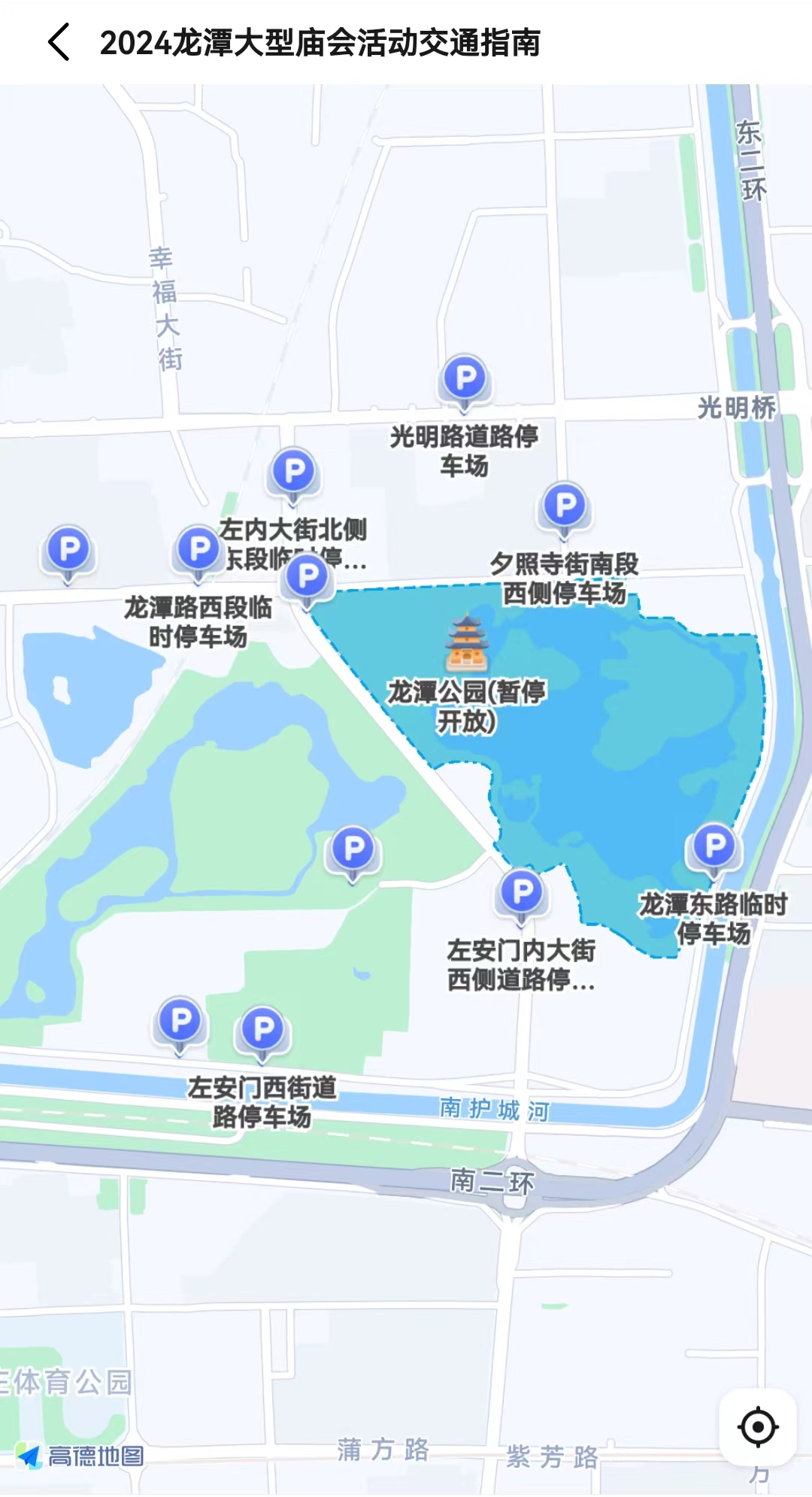The width and height of the screenshot is (812, 1497).
Task: Select 龙潭东路临时停车场 parking pin
Action: [714, 847]
